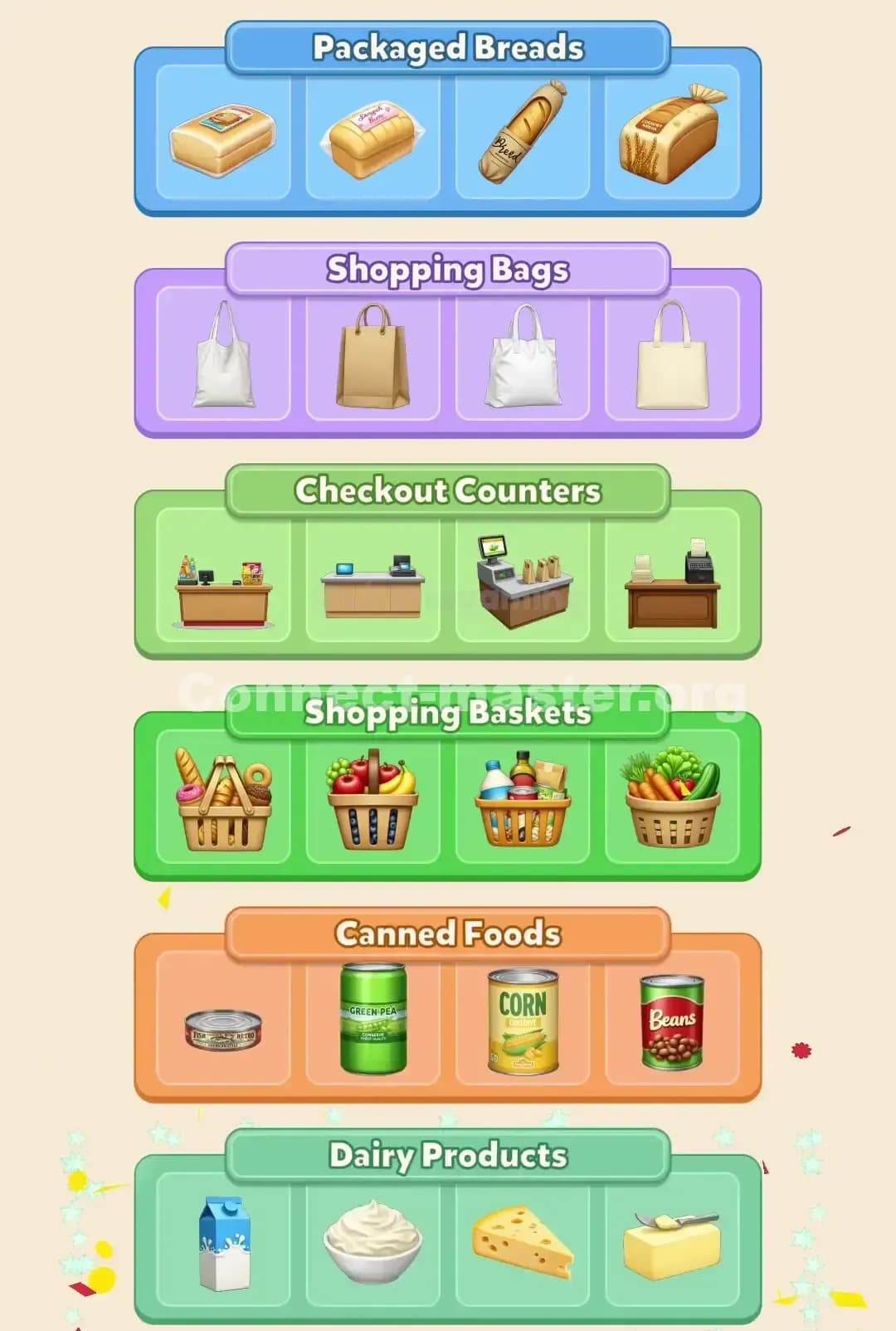Screen dimensions: 896x1331
Task: Pick the Beans can
Action: pos(672,1022)
